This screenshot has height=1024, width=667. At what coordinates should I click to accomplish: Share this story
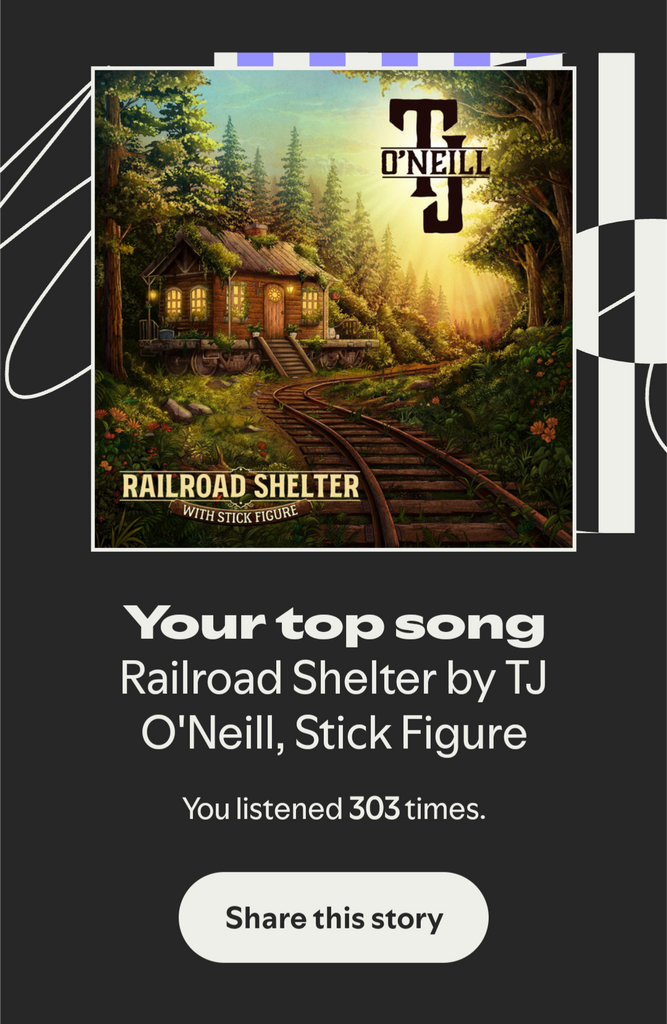click(x=333, y=917)
